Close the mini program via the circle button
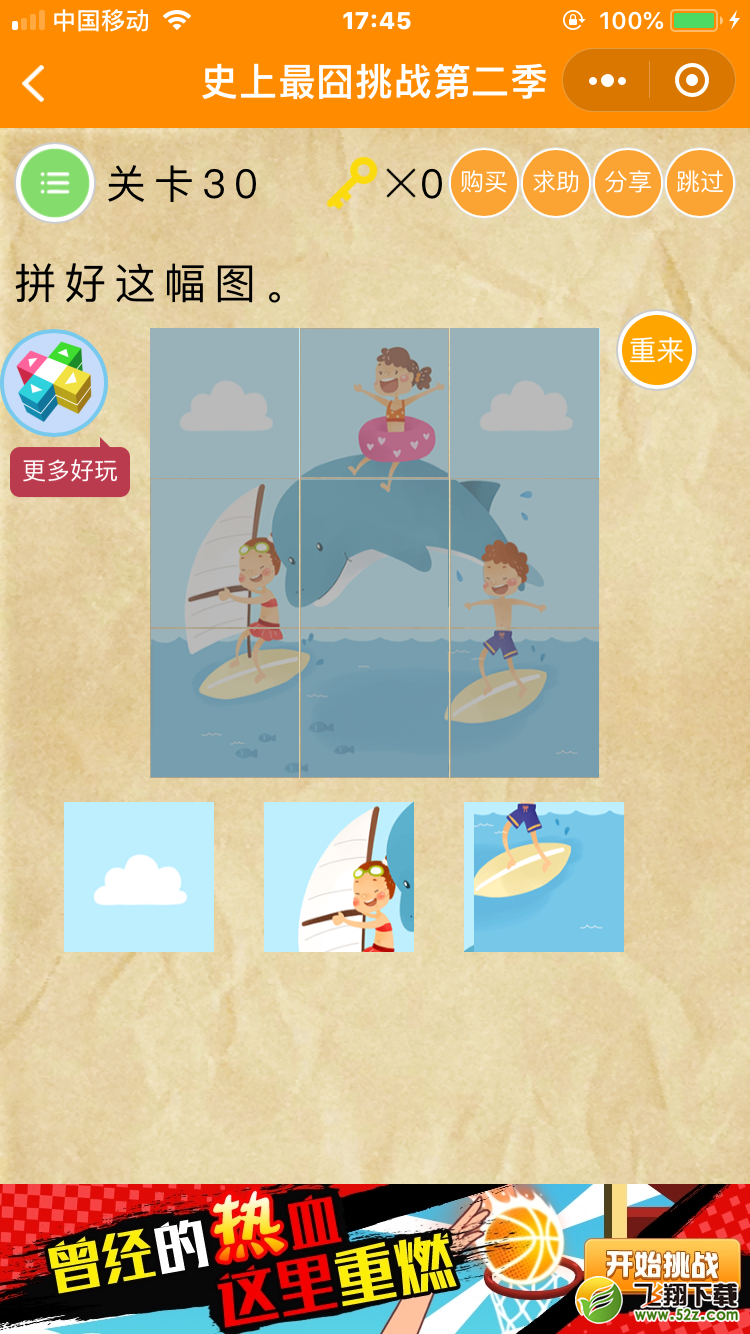750x1334 pixels. (x=692, y=81)
